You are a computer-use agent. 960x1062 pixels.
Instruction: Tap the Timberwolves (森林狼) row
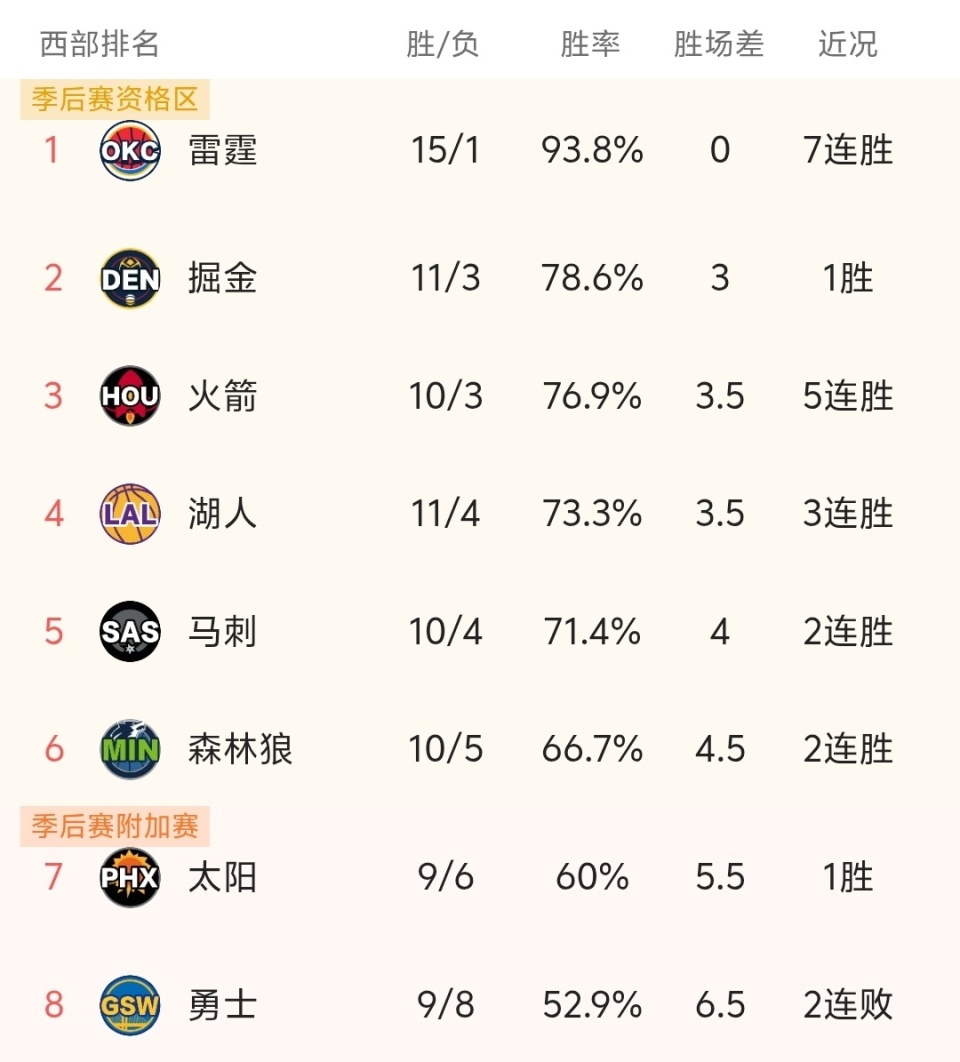point(240,749)
